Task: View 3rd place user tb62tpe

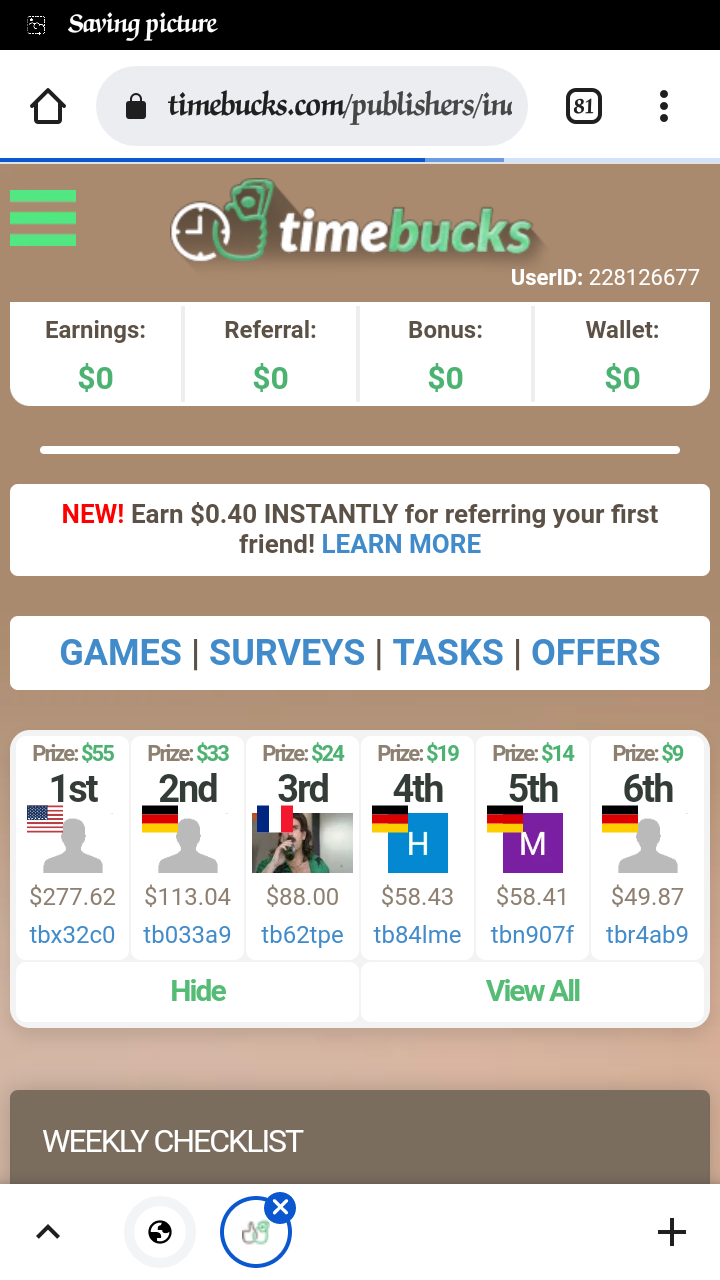Action: click(x=302, y=935)
